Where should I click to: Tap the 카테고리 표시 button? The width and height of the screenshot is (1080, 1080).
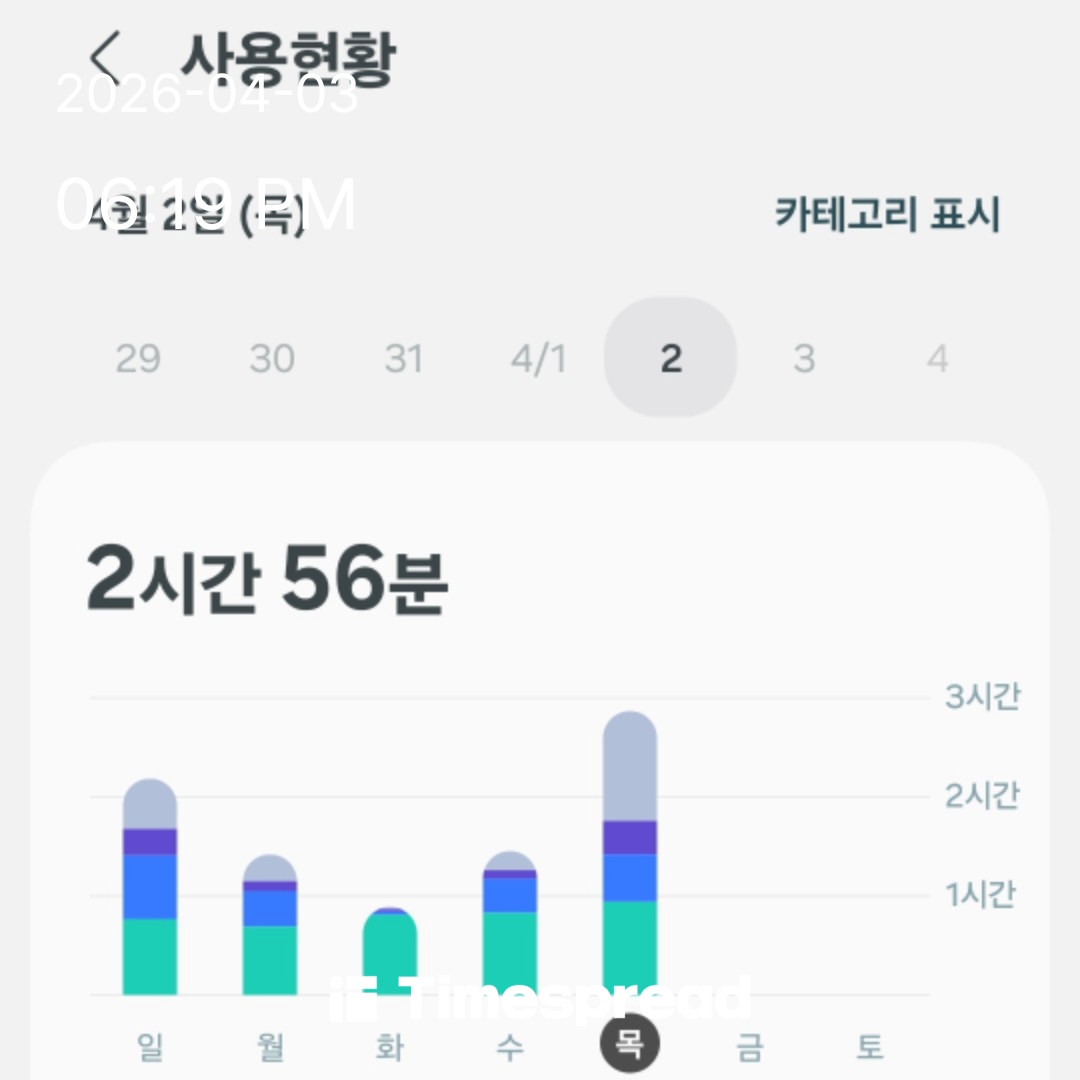(x=887, y=214)
